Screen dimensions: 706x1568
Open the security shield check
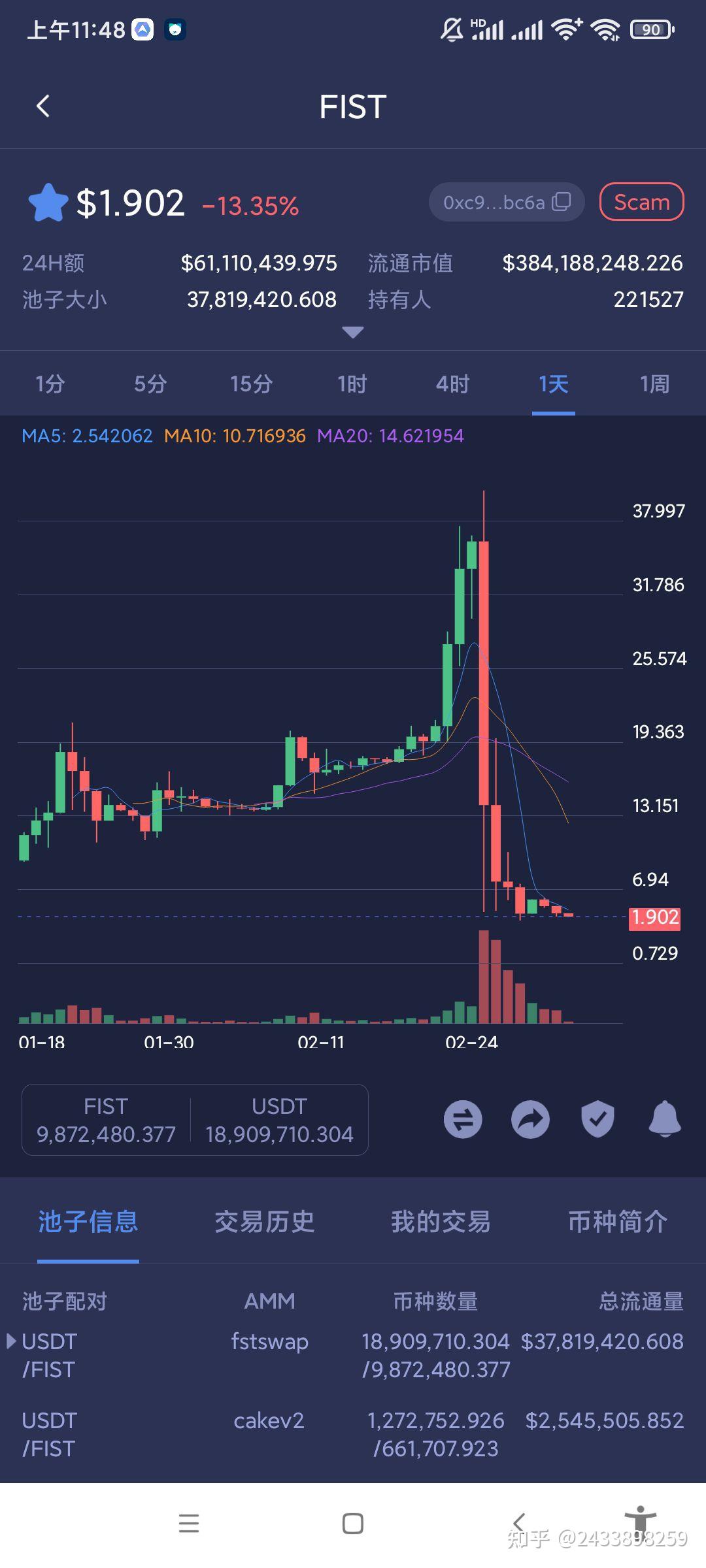[x=597, y=1119]
